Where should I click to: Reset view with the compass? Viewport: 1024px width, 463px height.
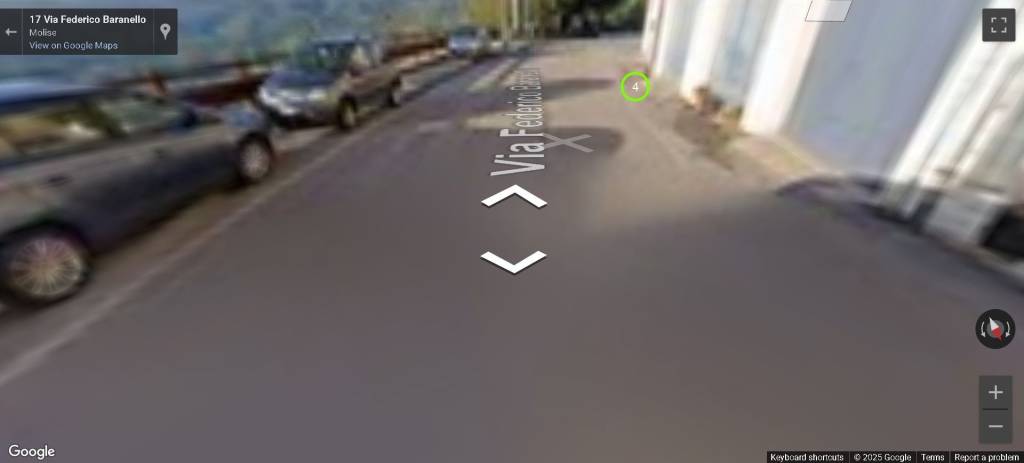pos(995,329)
